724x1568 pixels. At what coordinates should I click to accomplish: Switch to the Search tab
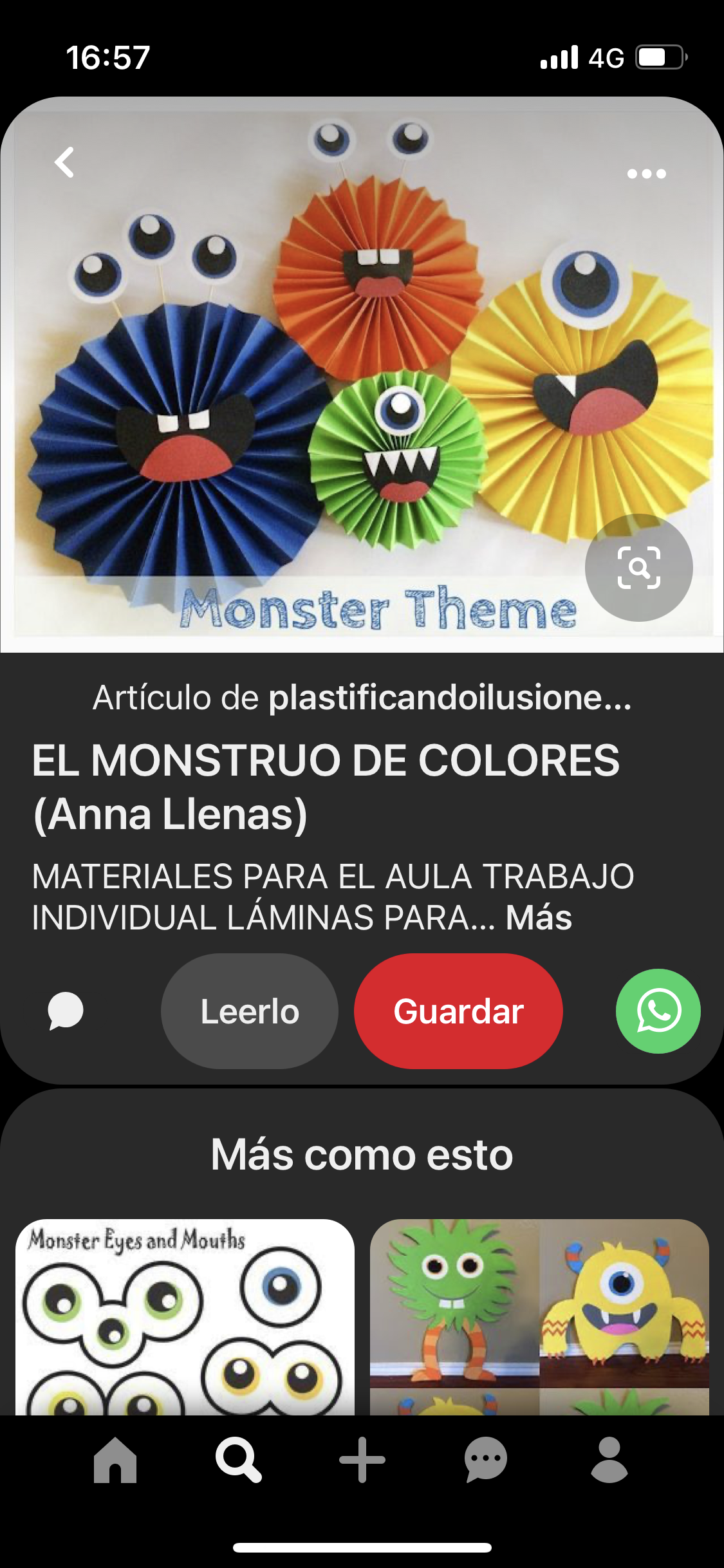tap(239, 1460)
